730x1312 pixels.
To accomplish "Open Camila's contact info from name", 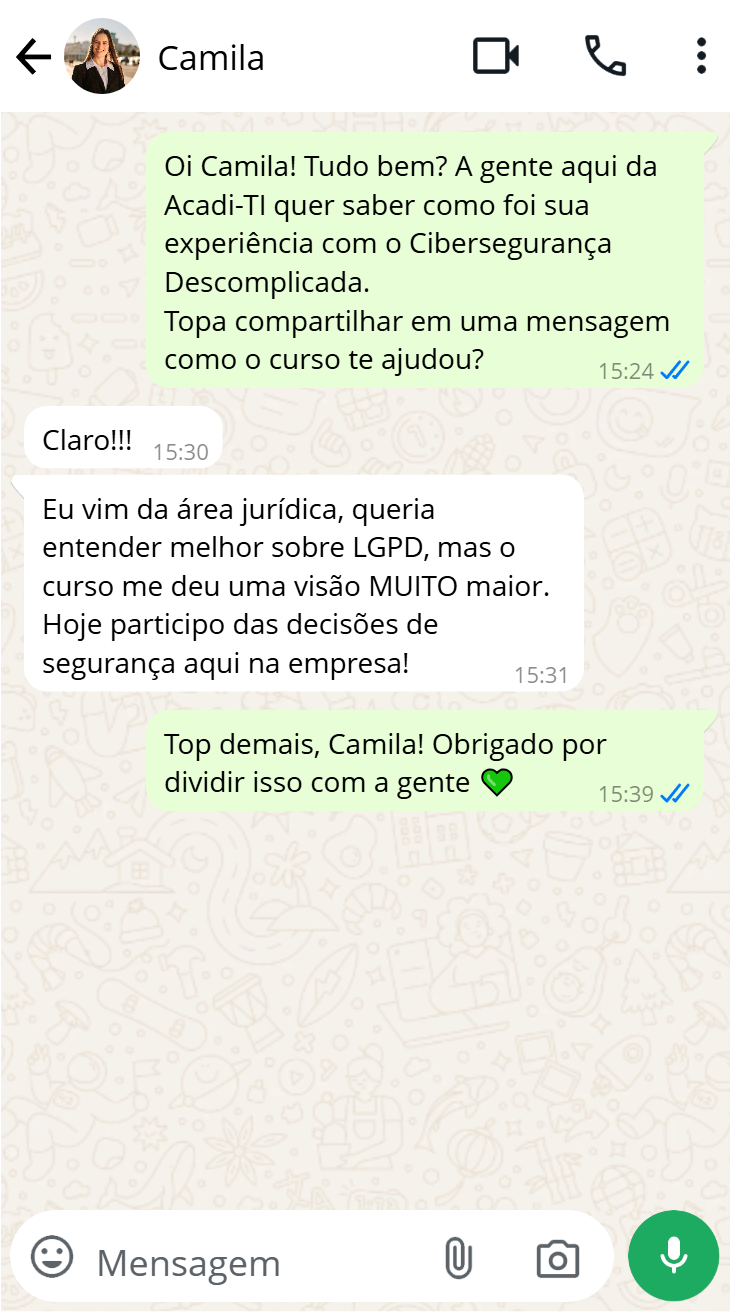I will point(211,58).
